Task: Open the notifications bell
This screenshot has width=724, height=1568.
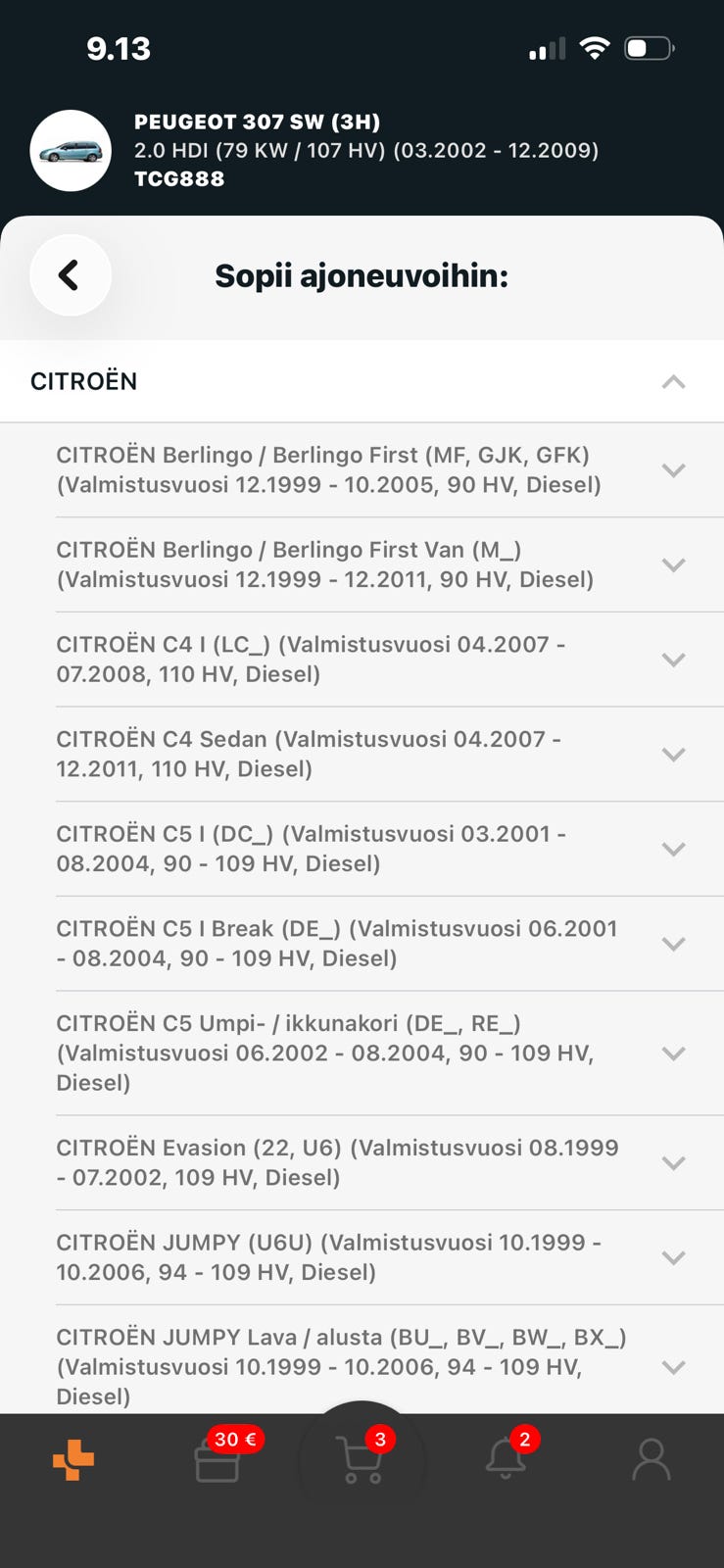Action: pos(507,1457)
